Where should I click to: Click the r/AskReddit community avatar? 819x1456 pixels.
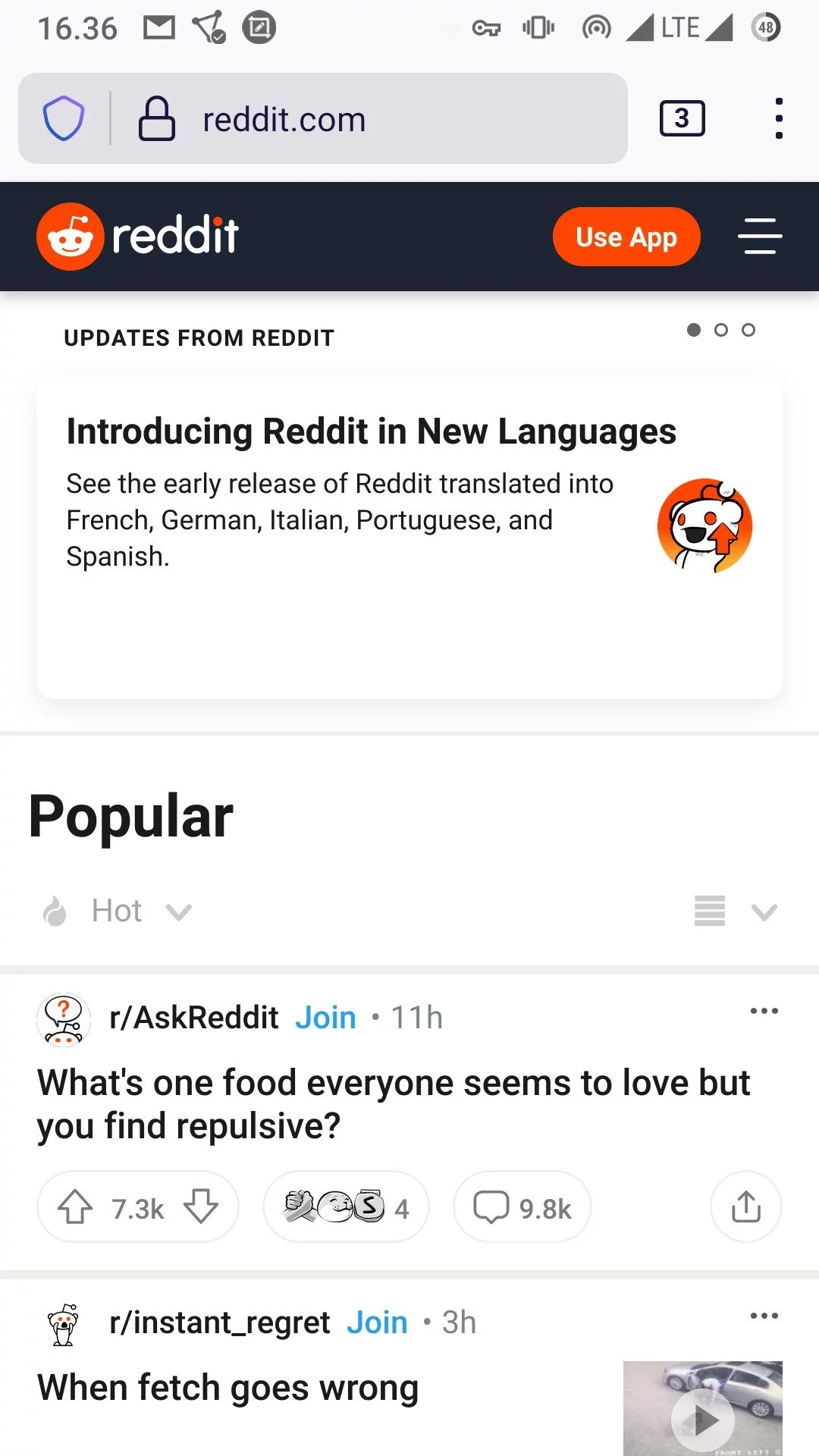64,1019
